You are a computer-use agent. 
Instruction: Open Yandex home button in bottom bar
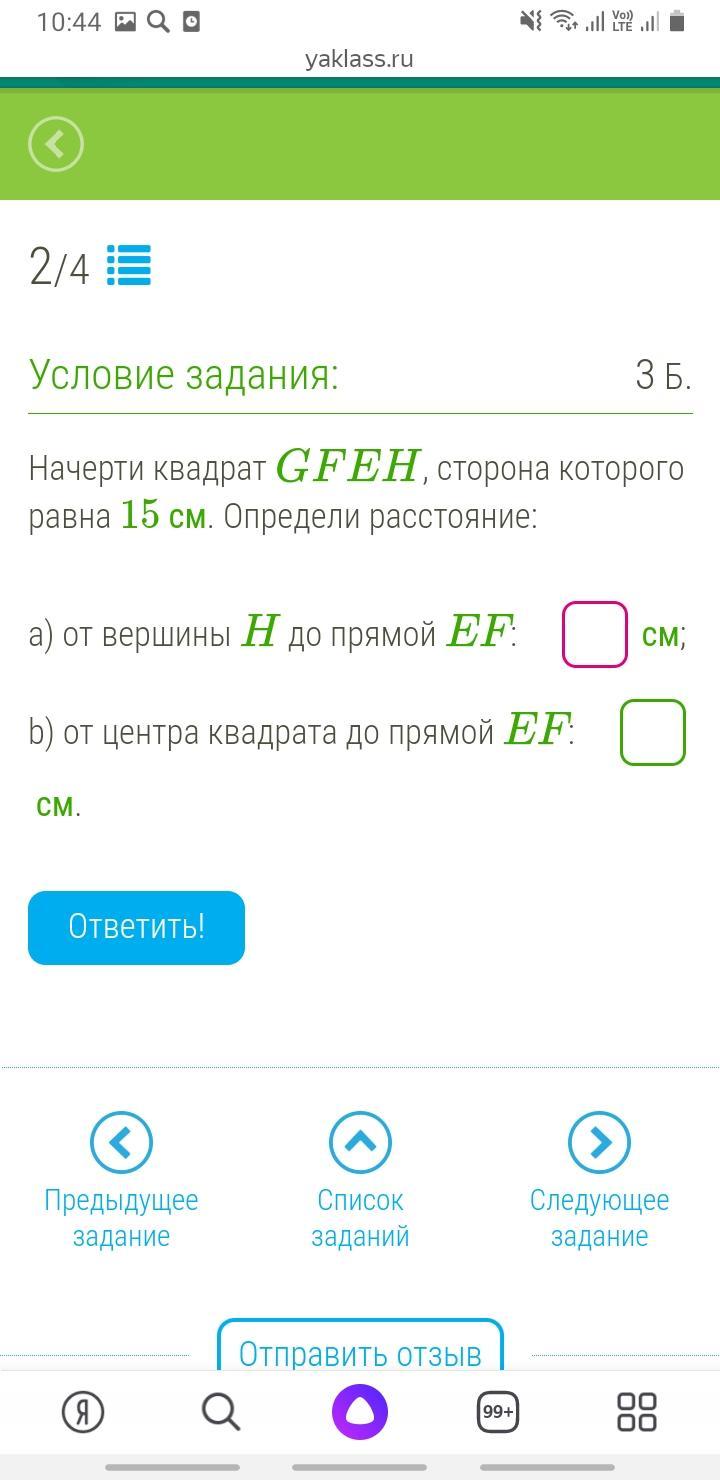[x=83, y=1412]
